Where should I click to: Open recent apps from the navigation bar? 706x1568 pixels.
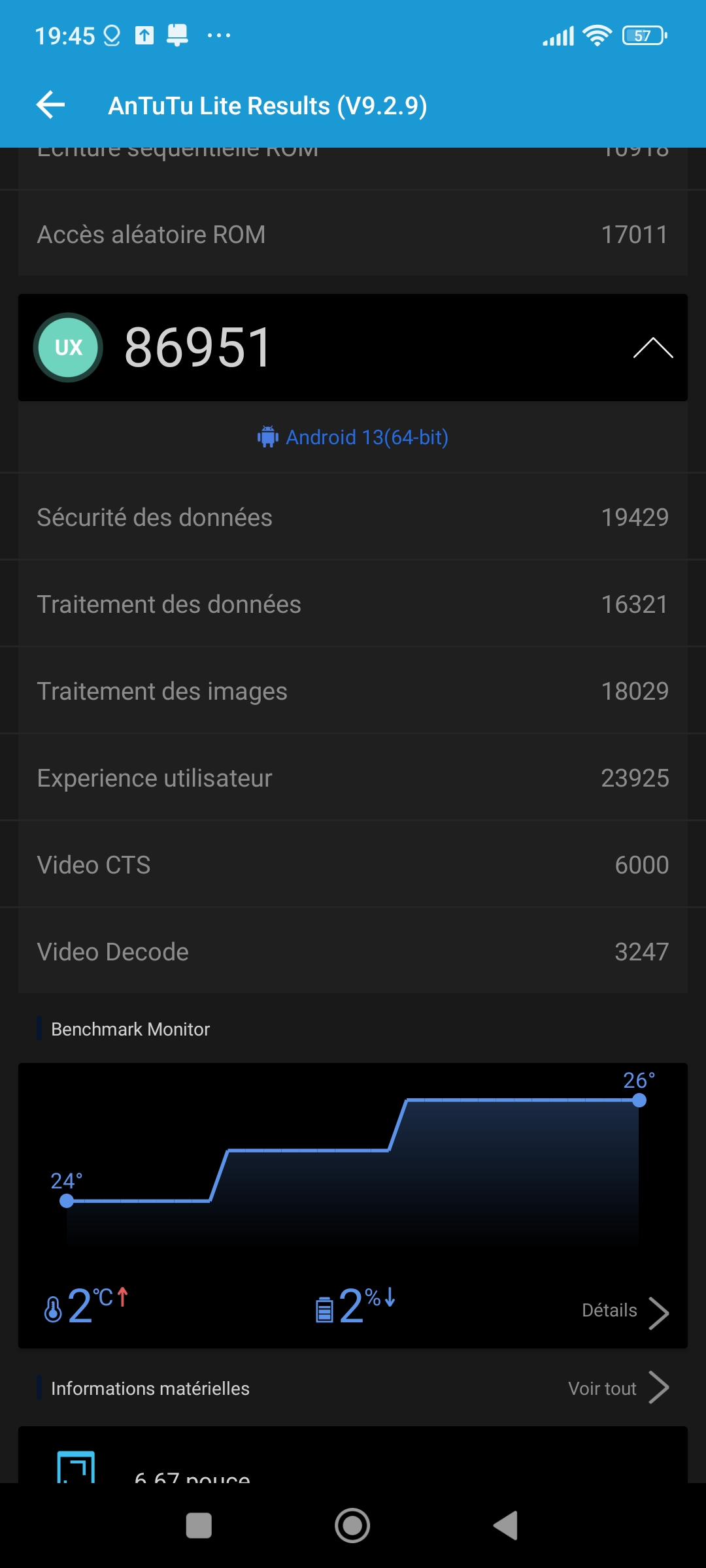click(199, 1526)
